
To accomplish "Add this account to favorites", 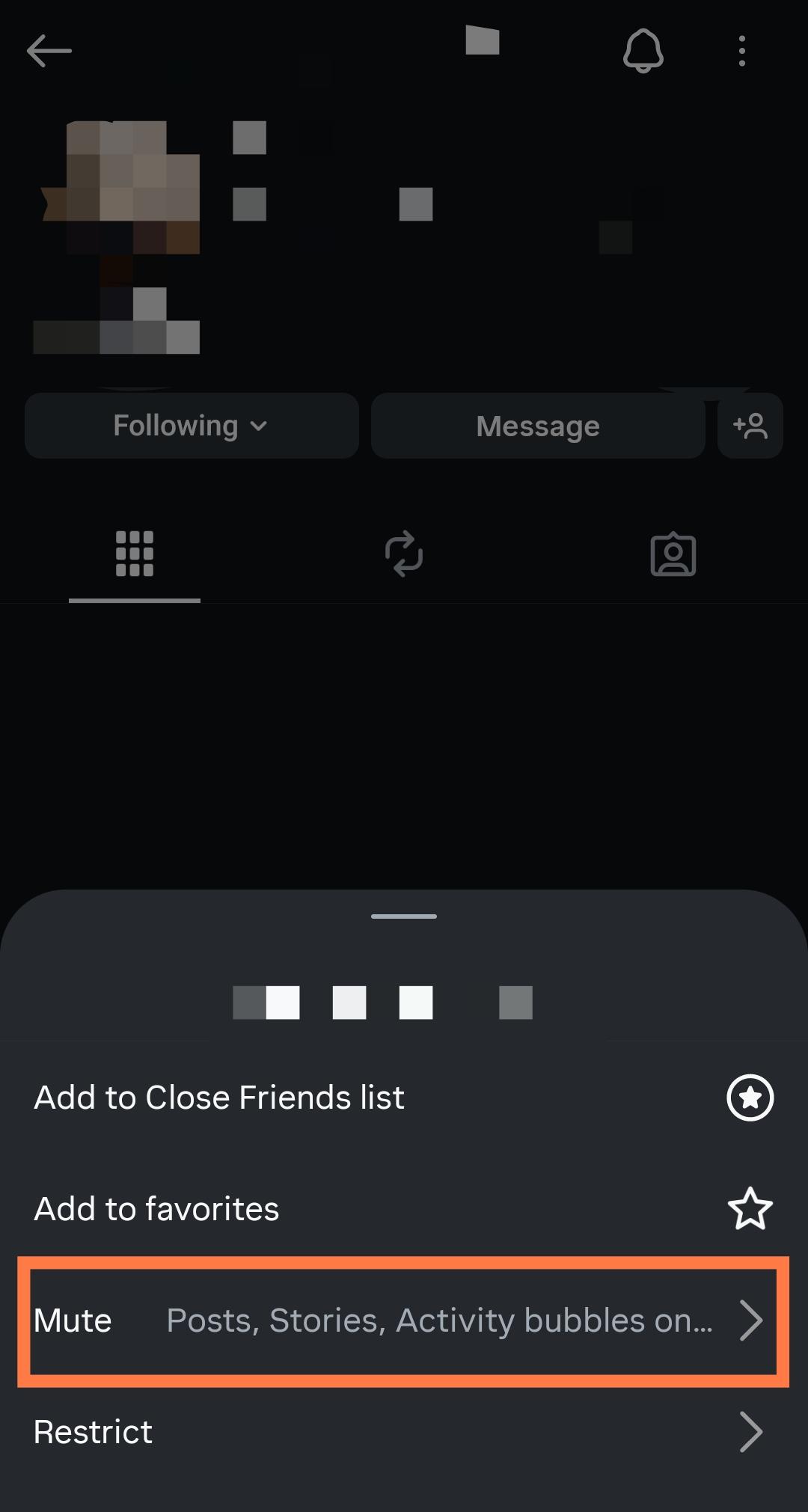I will point(404,1209).
